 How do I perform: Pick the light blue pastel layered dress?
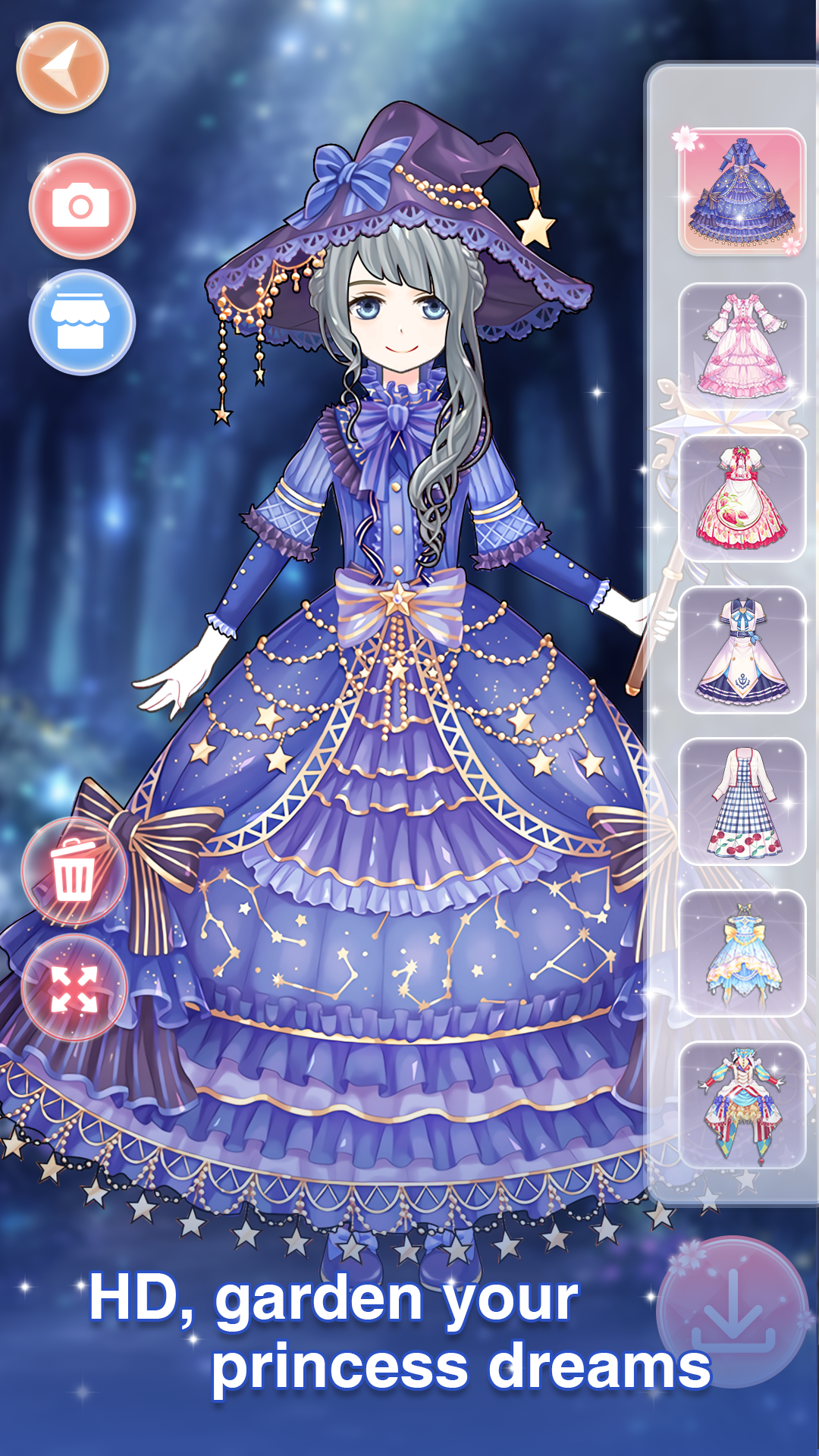click(x=742, y=953)
